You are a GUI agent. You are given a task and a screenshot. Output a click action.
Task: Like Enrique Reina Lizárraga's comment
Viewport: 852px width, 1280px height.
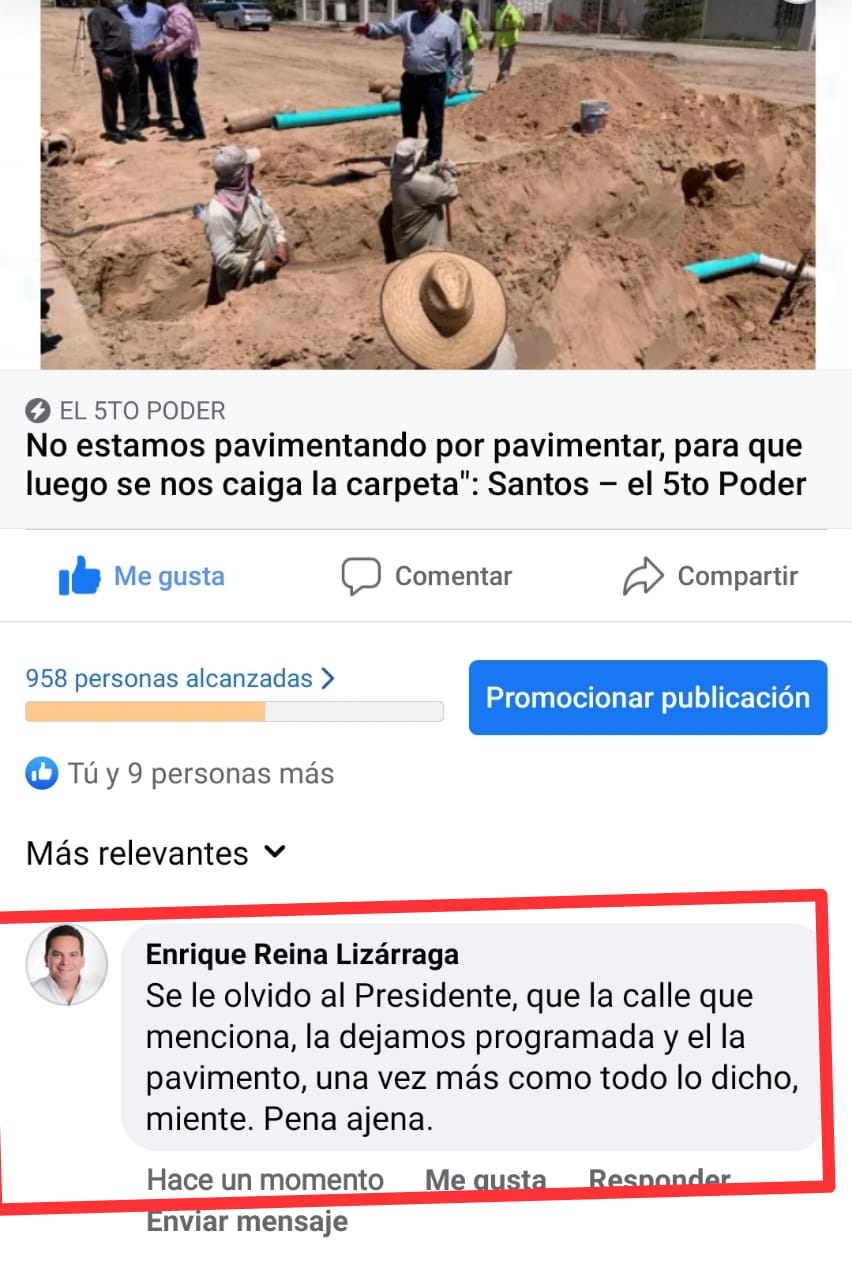coord(485,1180)
